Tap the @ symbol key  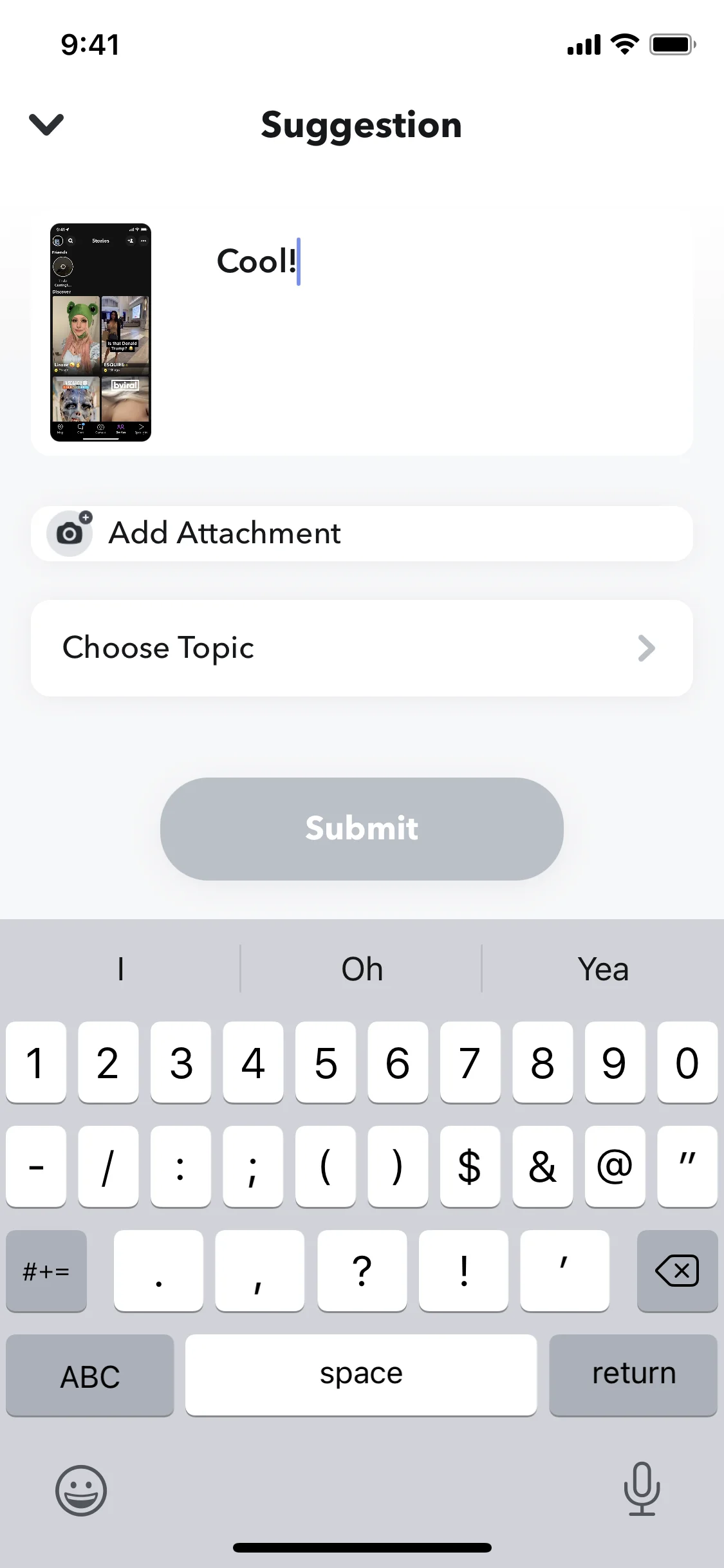tap(615, 1166)
